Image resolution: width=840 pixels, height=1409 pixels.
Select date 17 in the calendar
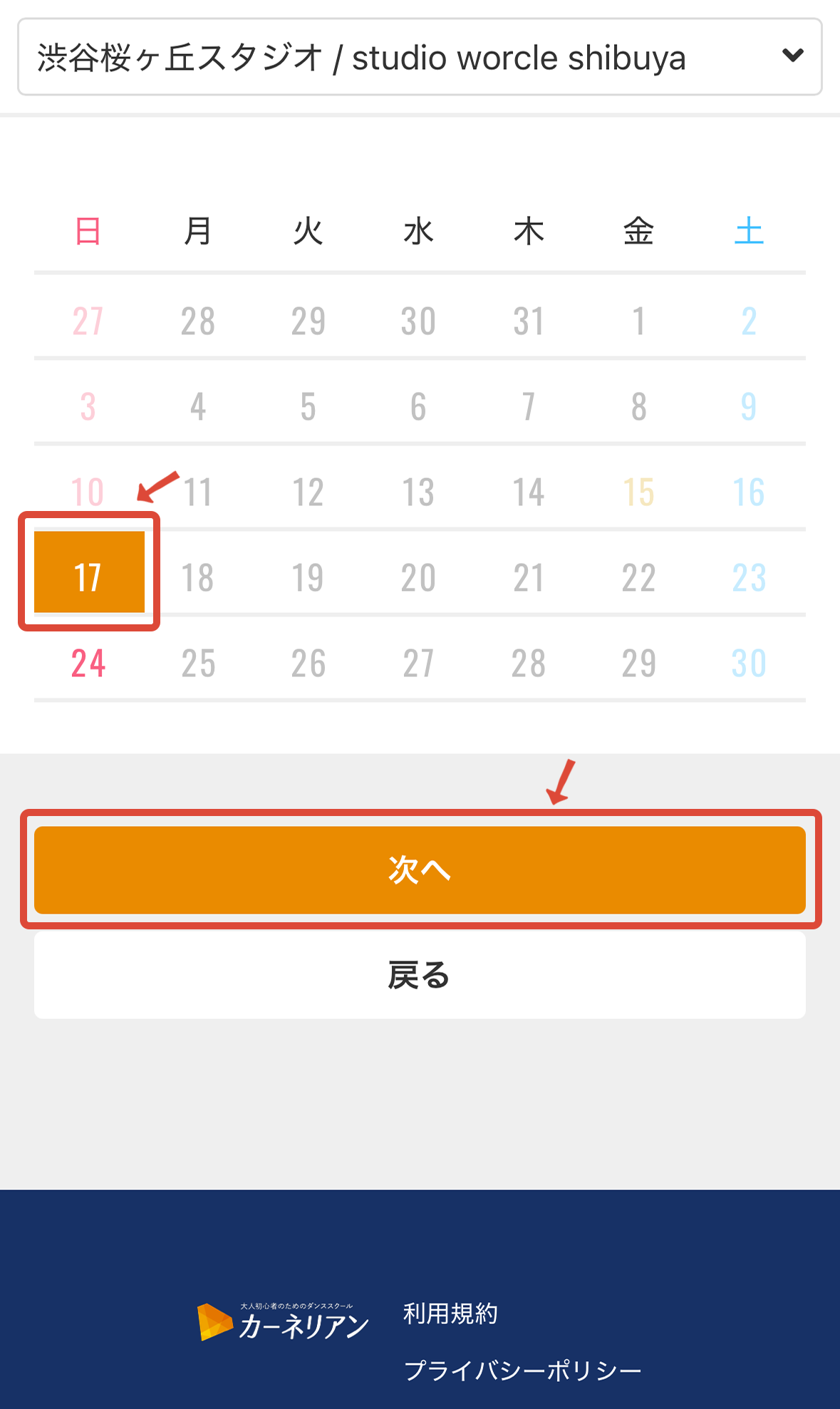point(89,576)
